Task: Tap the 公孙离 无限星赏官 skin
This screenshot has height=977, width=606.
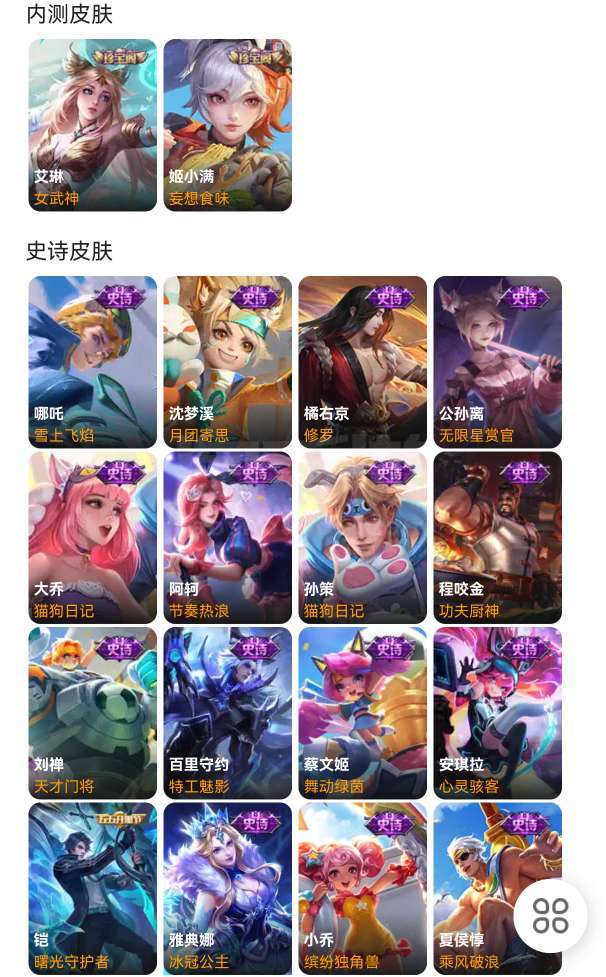Action: (497, 362)
